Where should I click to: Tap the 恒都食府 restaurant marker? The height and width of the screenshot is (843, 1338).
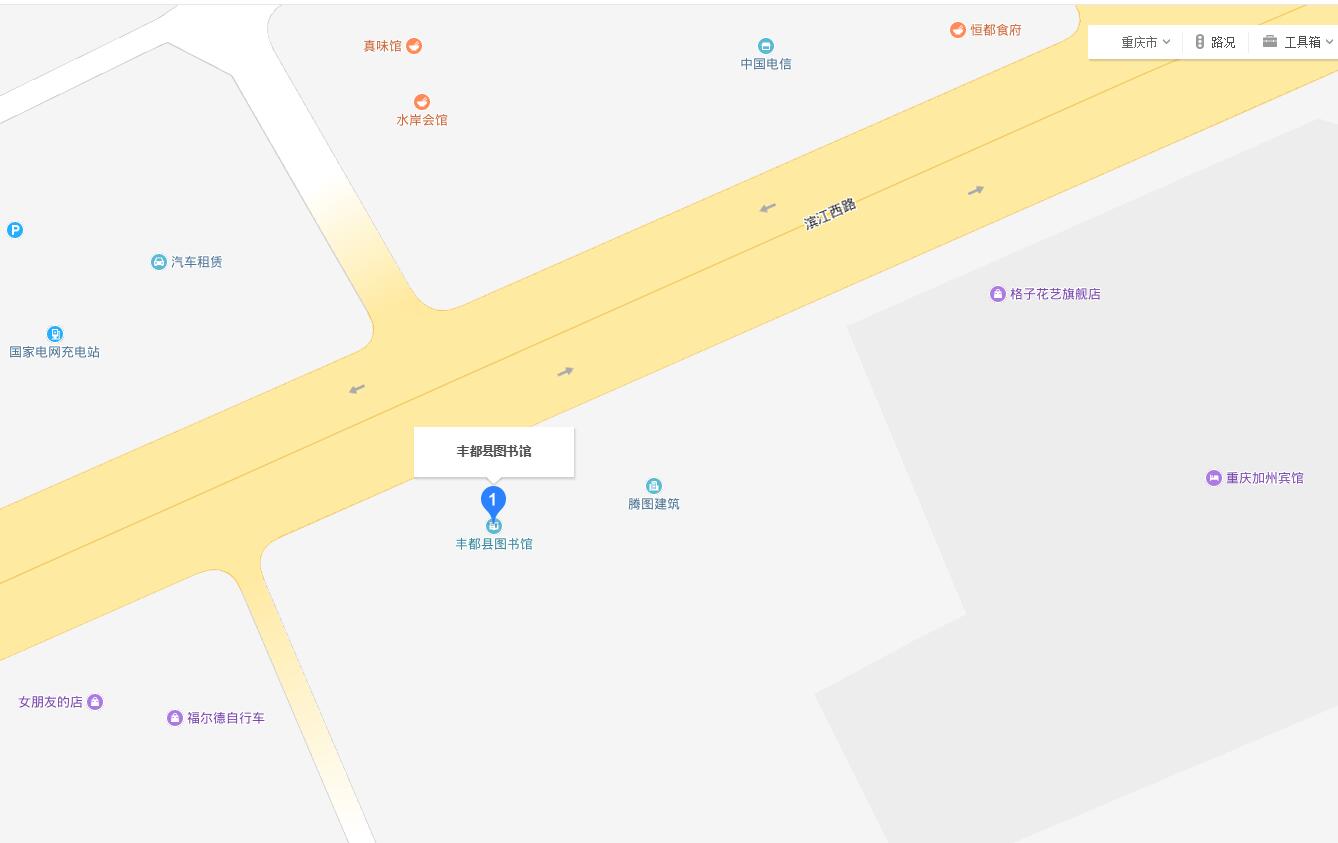point(958,30)
